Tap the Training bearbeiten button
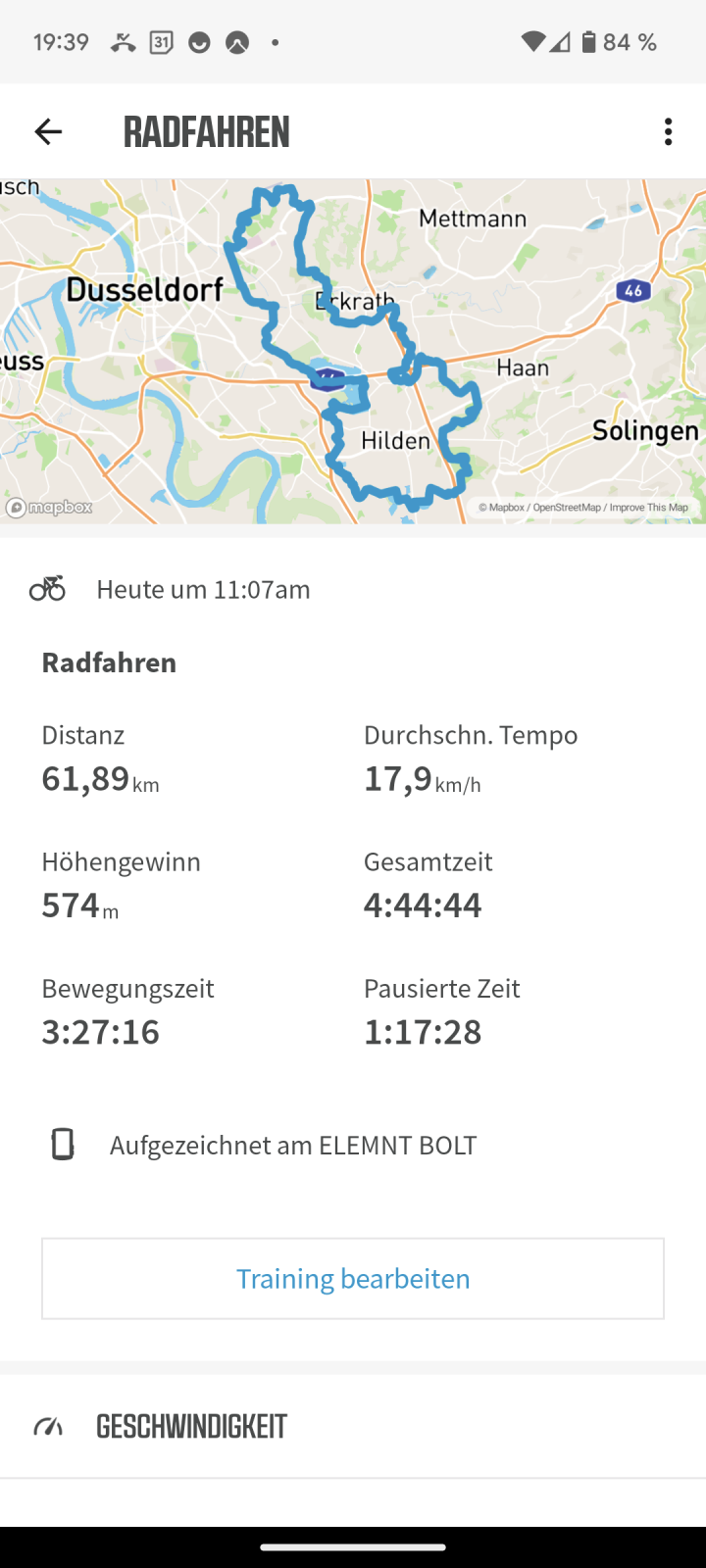 353,1278
